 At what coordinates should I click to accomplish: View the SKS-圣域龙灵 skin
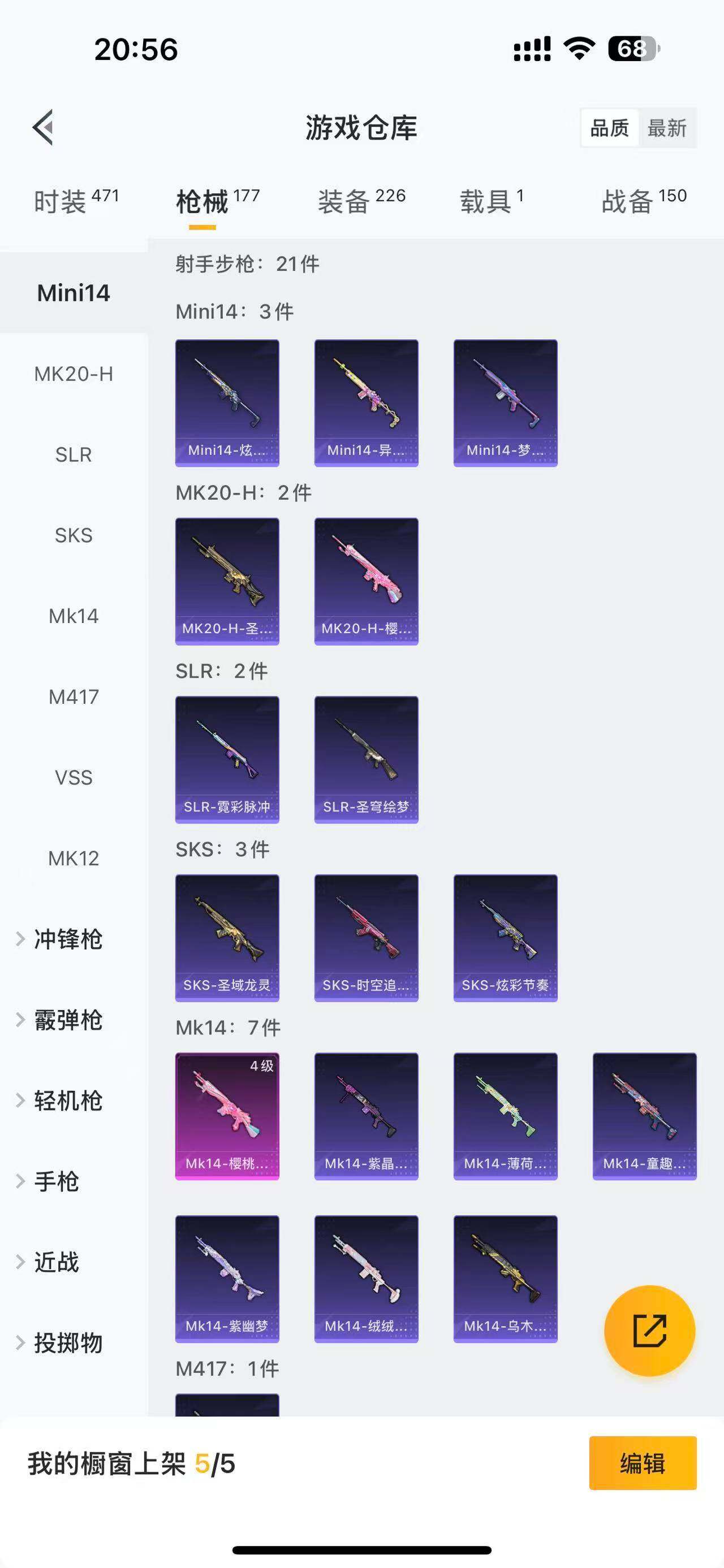227,937
